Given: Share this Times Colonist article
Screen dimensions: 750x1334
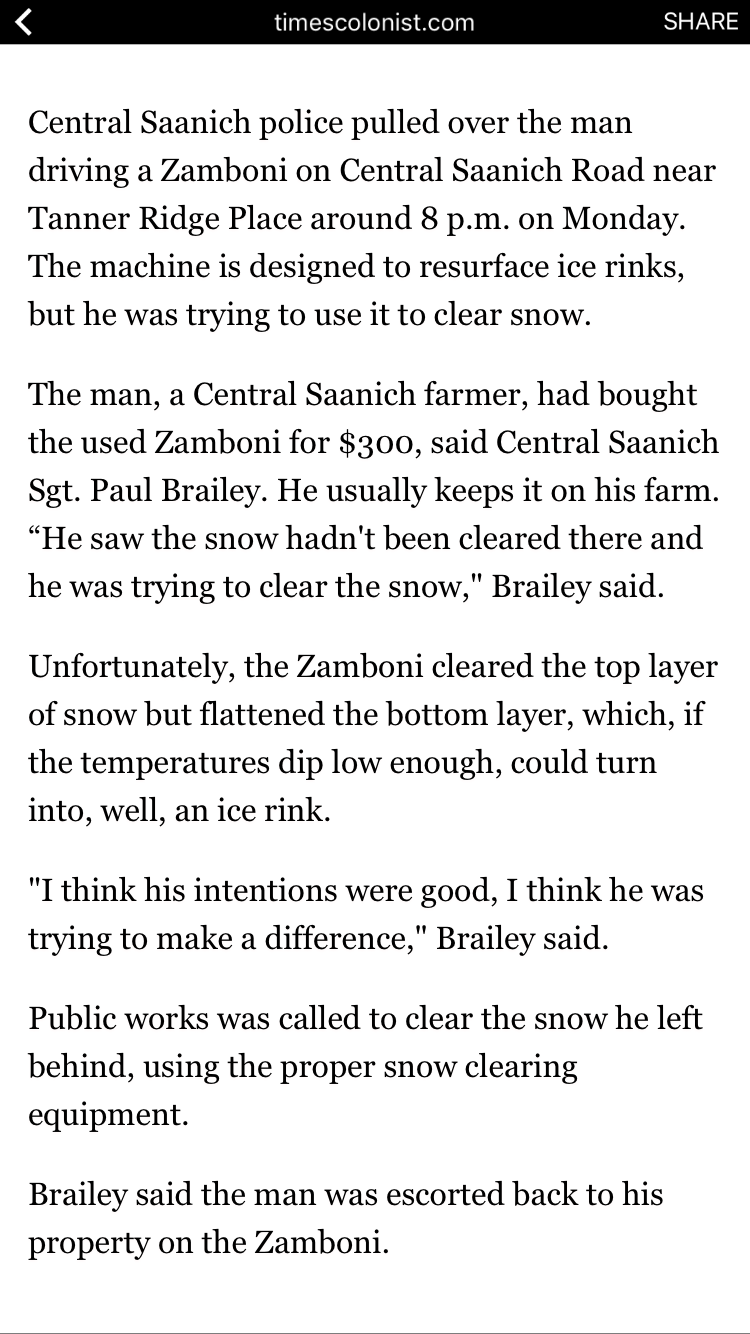Looking at the screenshot, I should click(699, 21).
